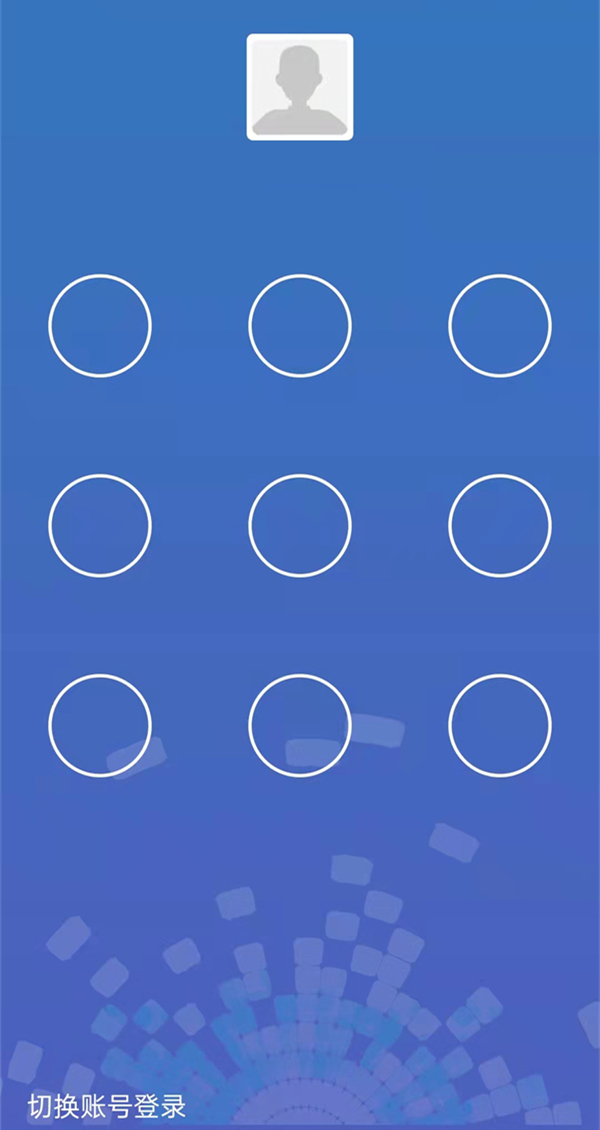Choose the bottom-right circle of the pattern lock
The image size is (600, 1130).
(x=500, y=726)
